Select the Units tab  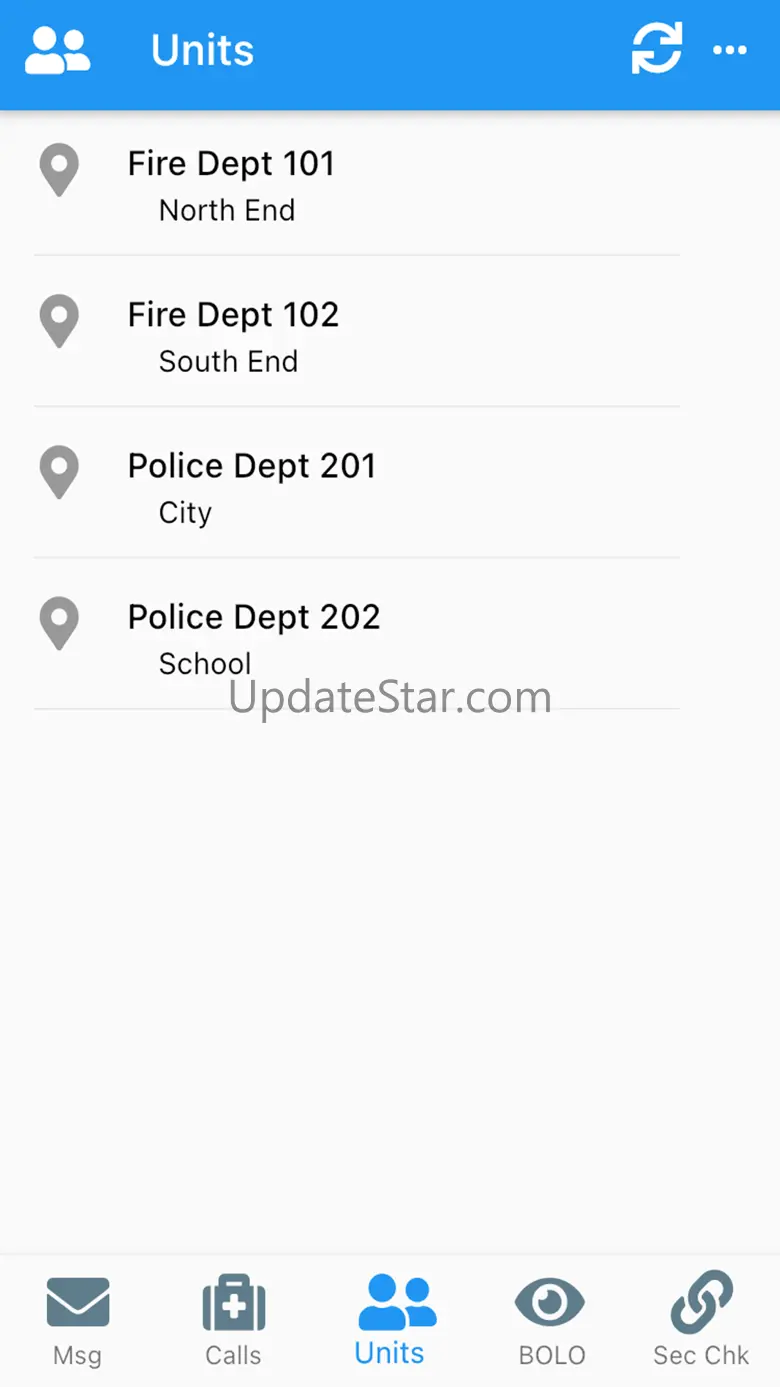[x=390, y=1320]
